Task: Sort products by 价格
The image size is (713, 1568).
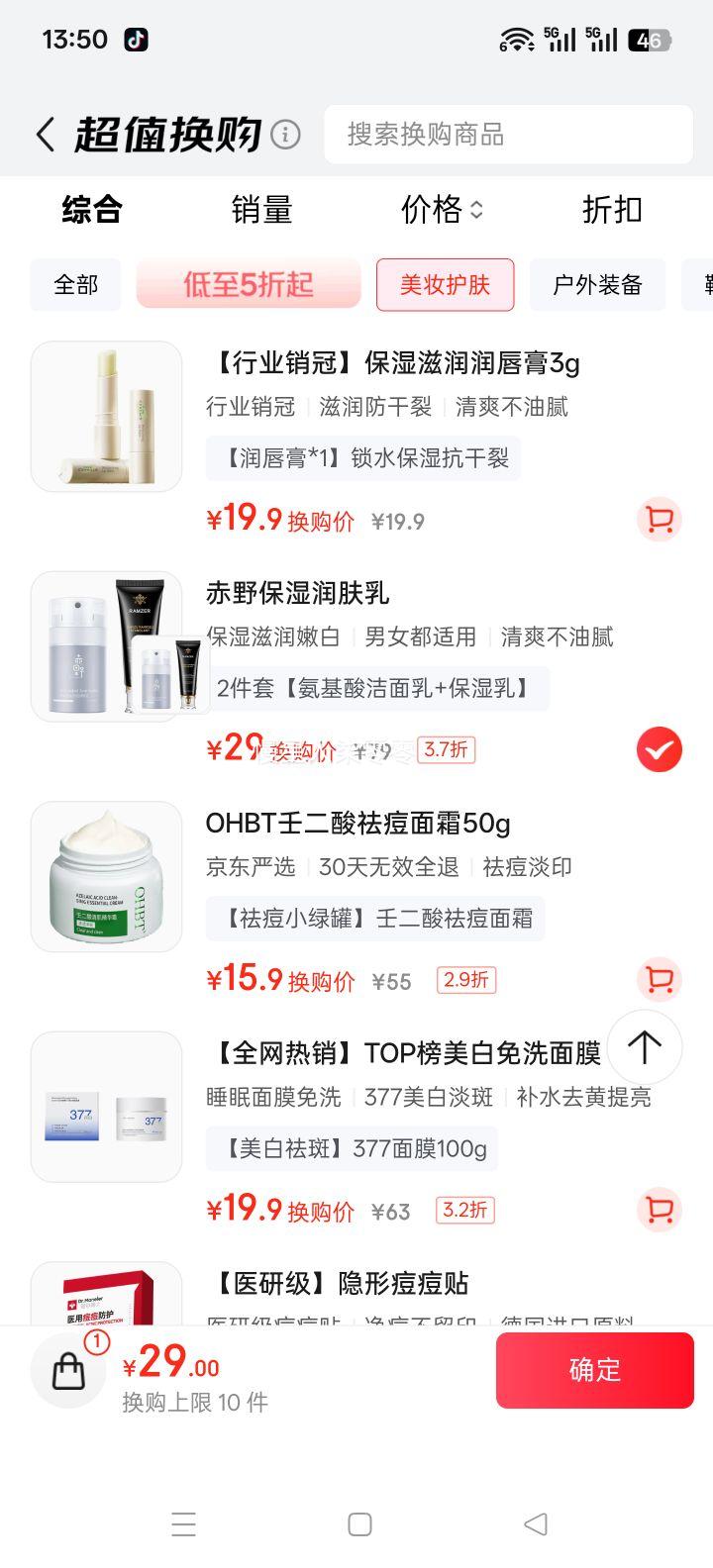Action: pos(442,210)
